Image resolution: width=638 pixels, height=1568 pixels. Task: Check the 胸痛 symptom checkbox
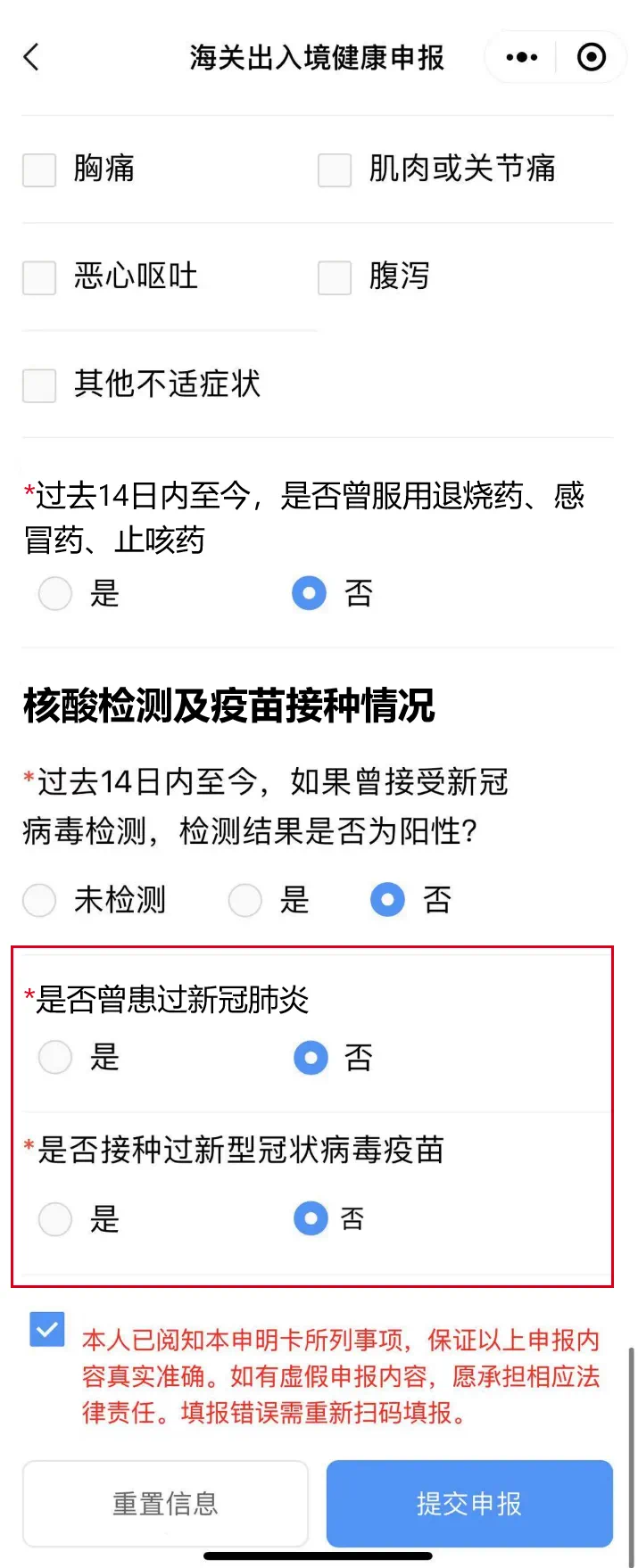coord(39,169)
